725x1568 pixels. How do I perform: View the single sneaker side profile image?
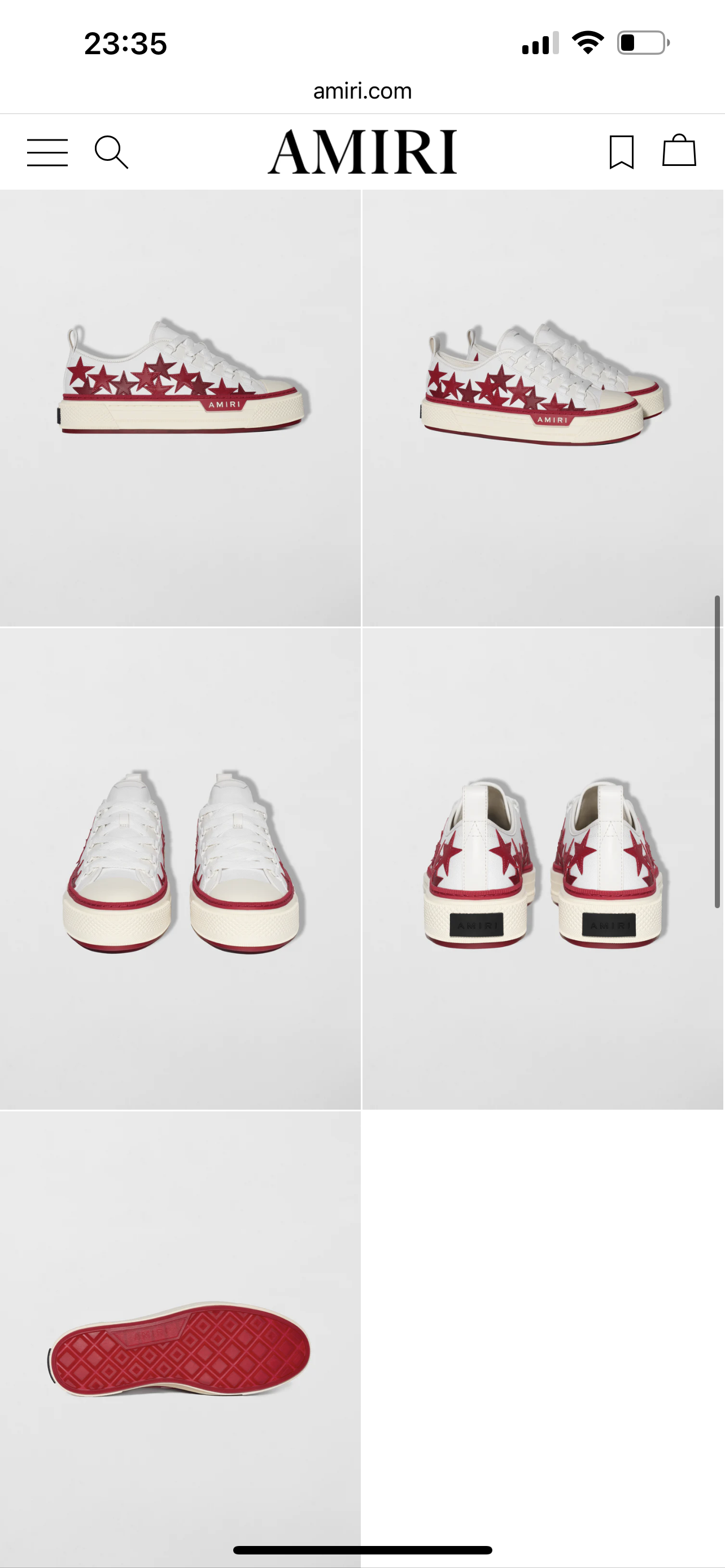coord(180,408)
